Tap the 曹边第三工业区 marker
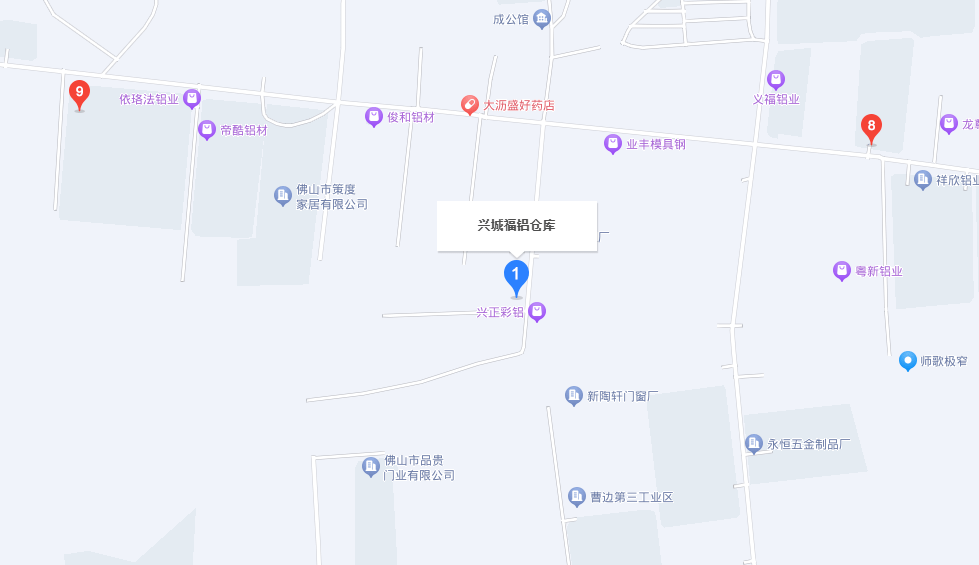This screenshot has height=565, width=979. (577, 496)
